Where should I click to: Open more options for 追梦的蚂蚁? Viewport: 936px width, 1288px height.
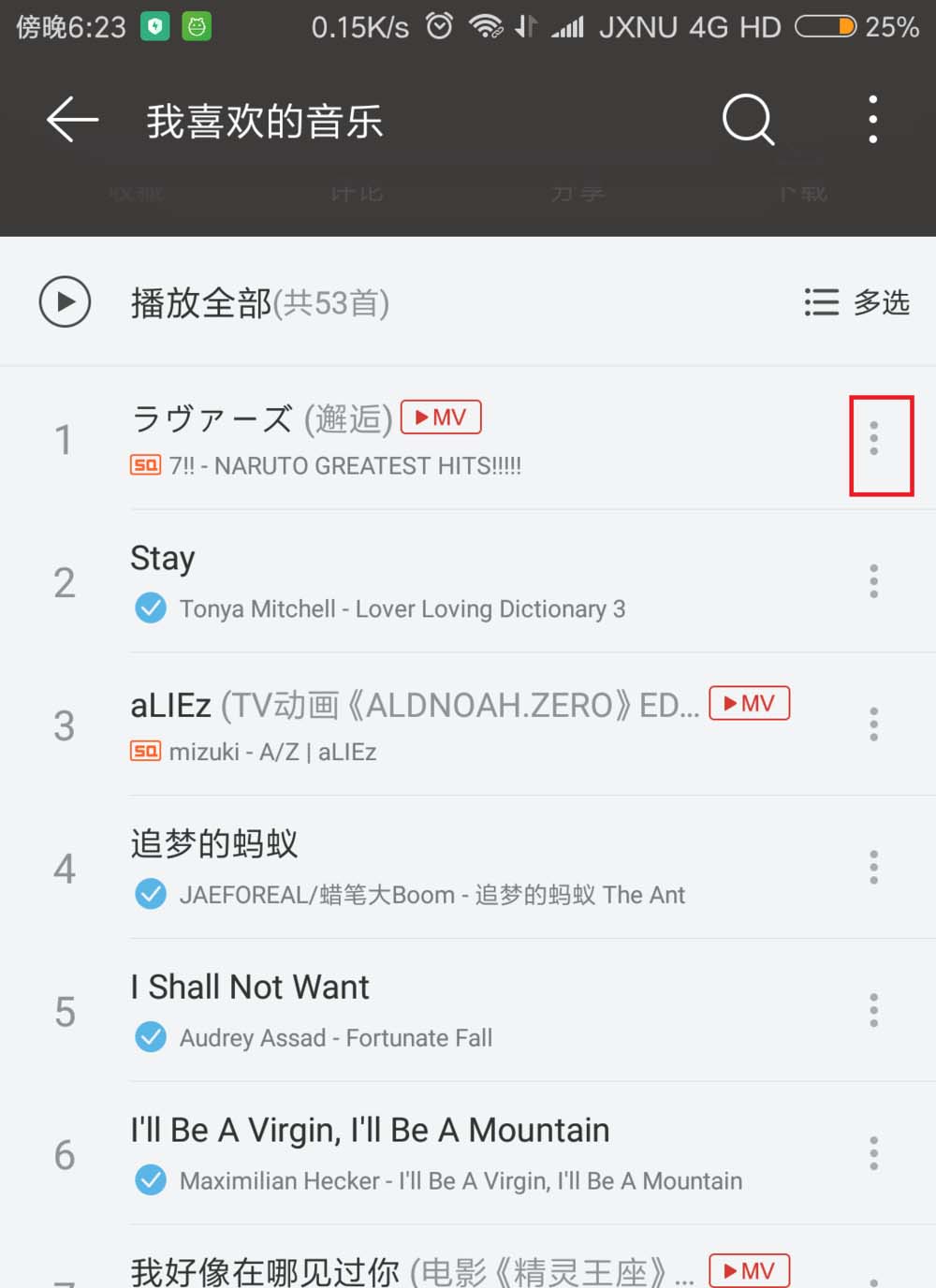[x=874, y=868]
